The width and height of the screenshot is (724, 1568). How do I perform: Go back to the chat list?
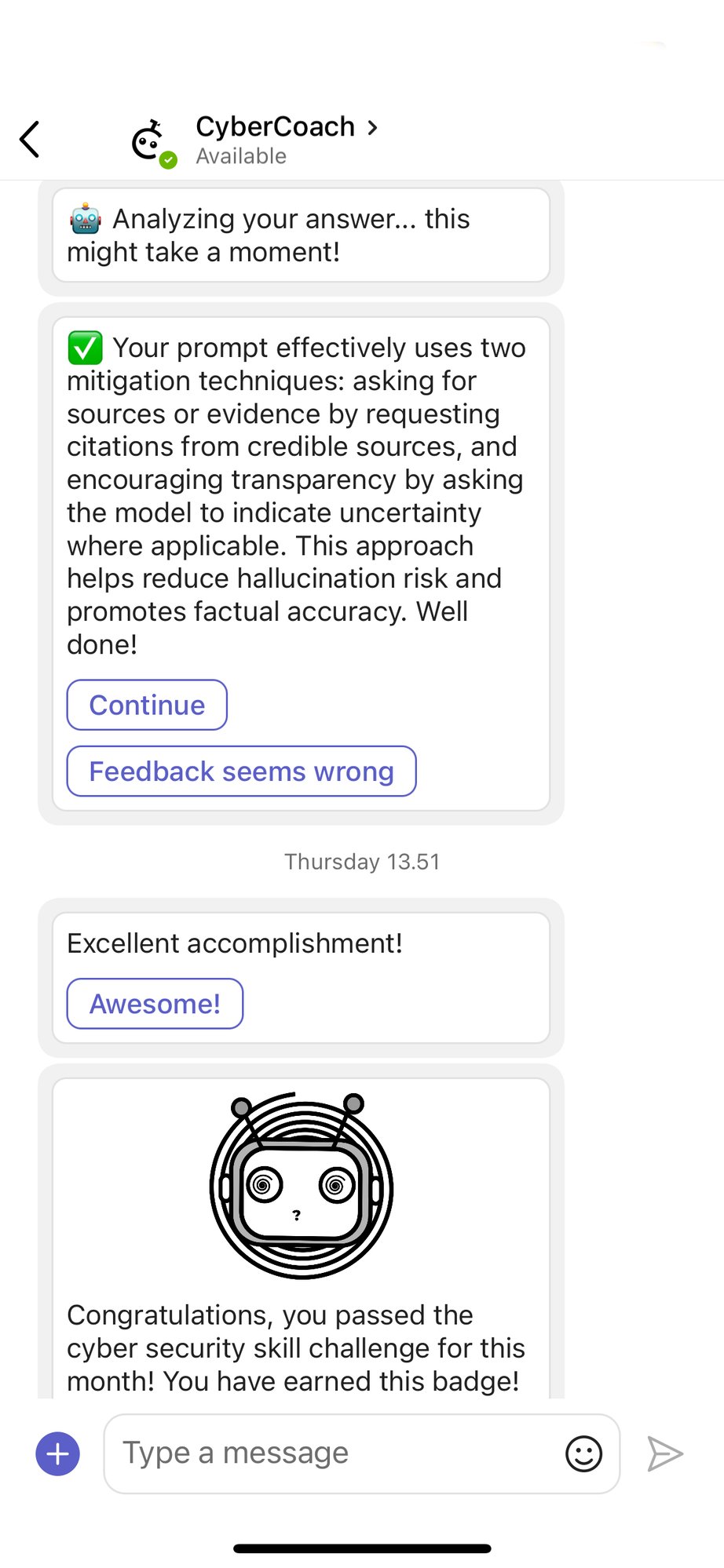[x=30, y=140]
